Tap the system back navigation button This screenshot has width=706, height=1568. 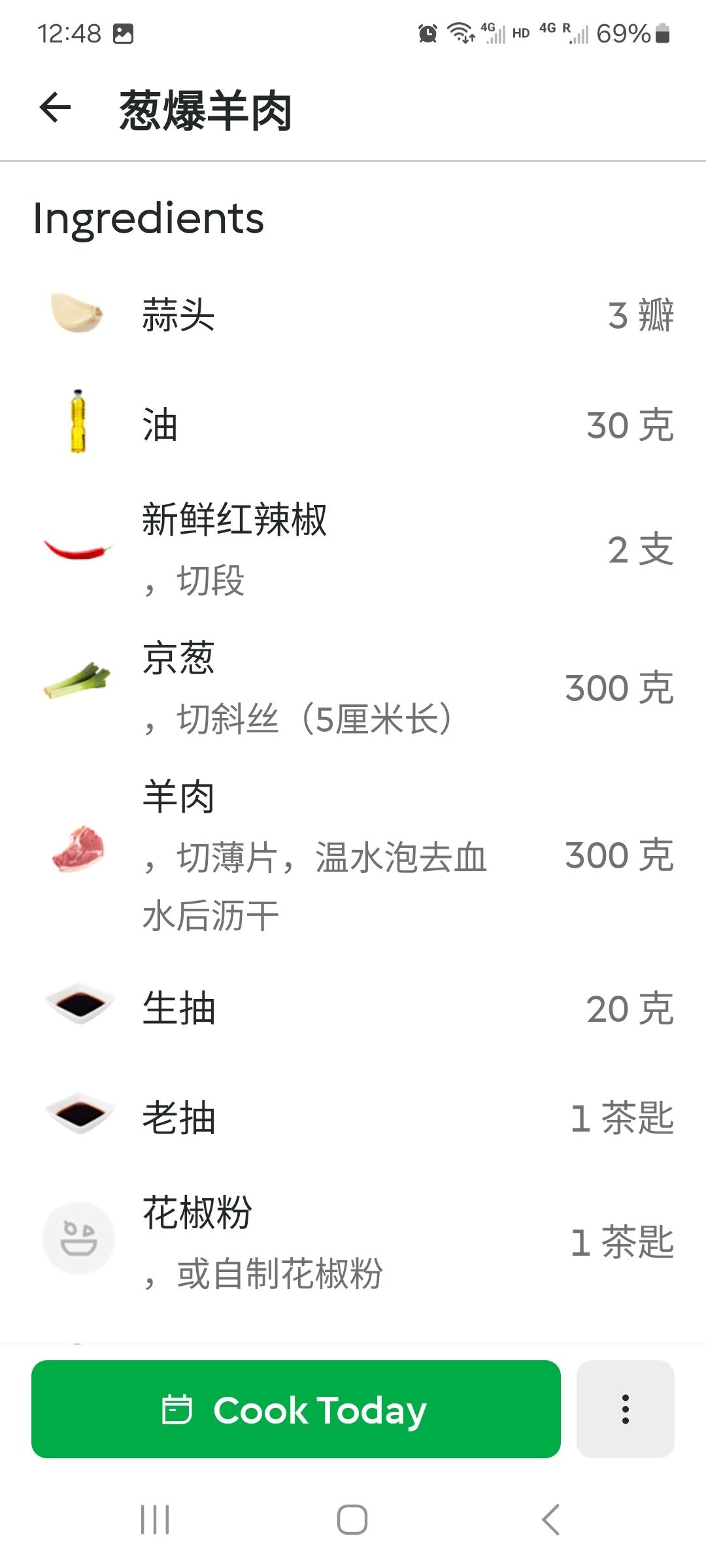point(550,1520)
